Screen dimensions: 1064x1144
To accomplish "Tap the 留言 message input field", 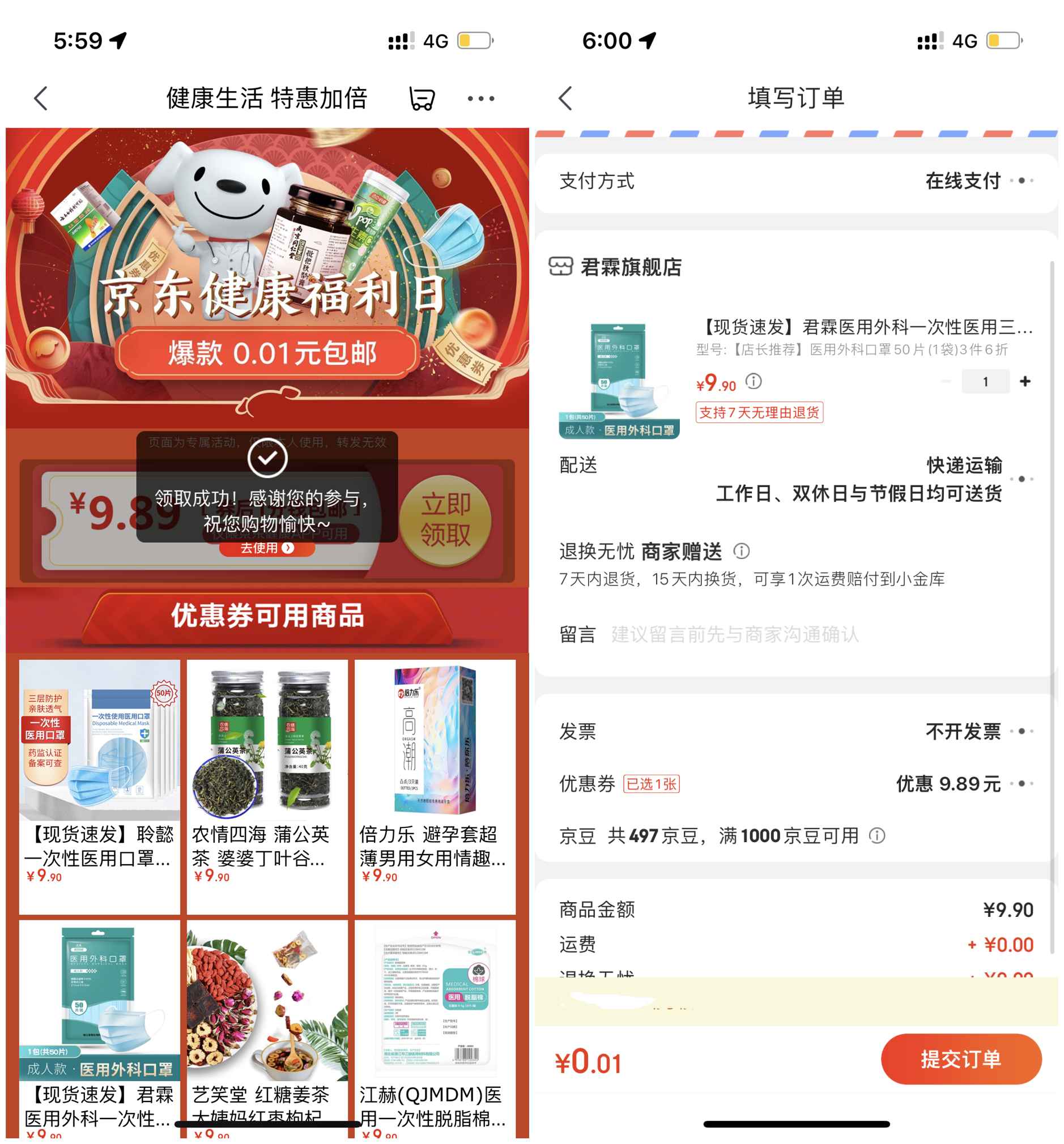I will pos(806,634).
